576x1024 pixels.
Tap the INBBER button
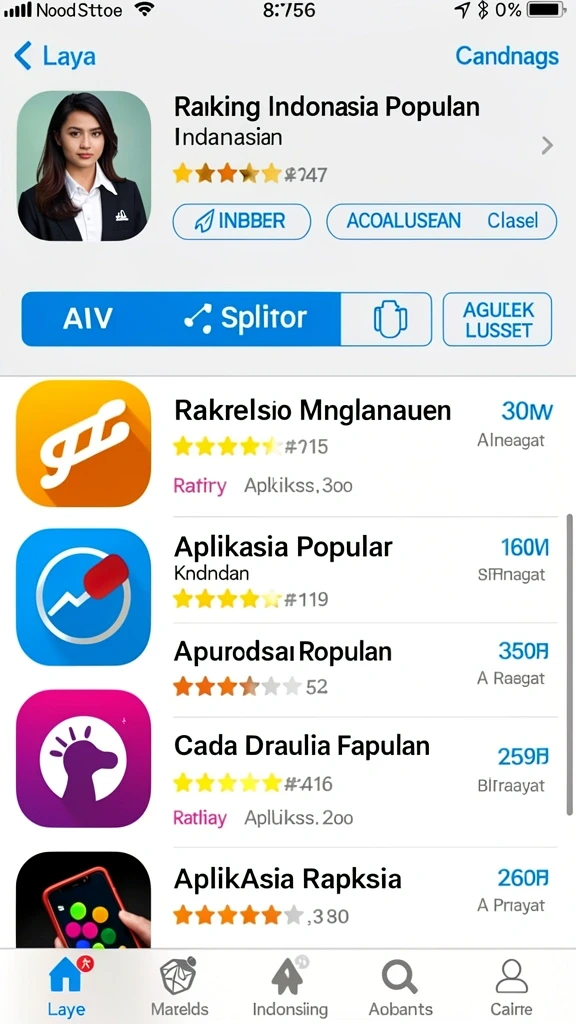(242, 221)
